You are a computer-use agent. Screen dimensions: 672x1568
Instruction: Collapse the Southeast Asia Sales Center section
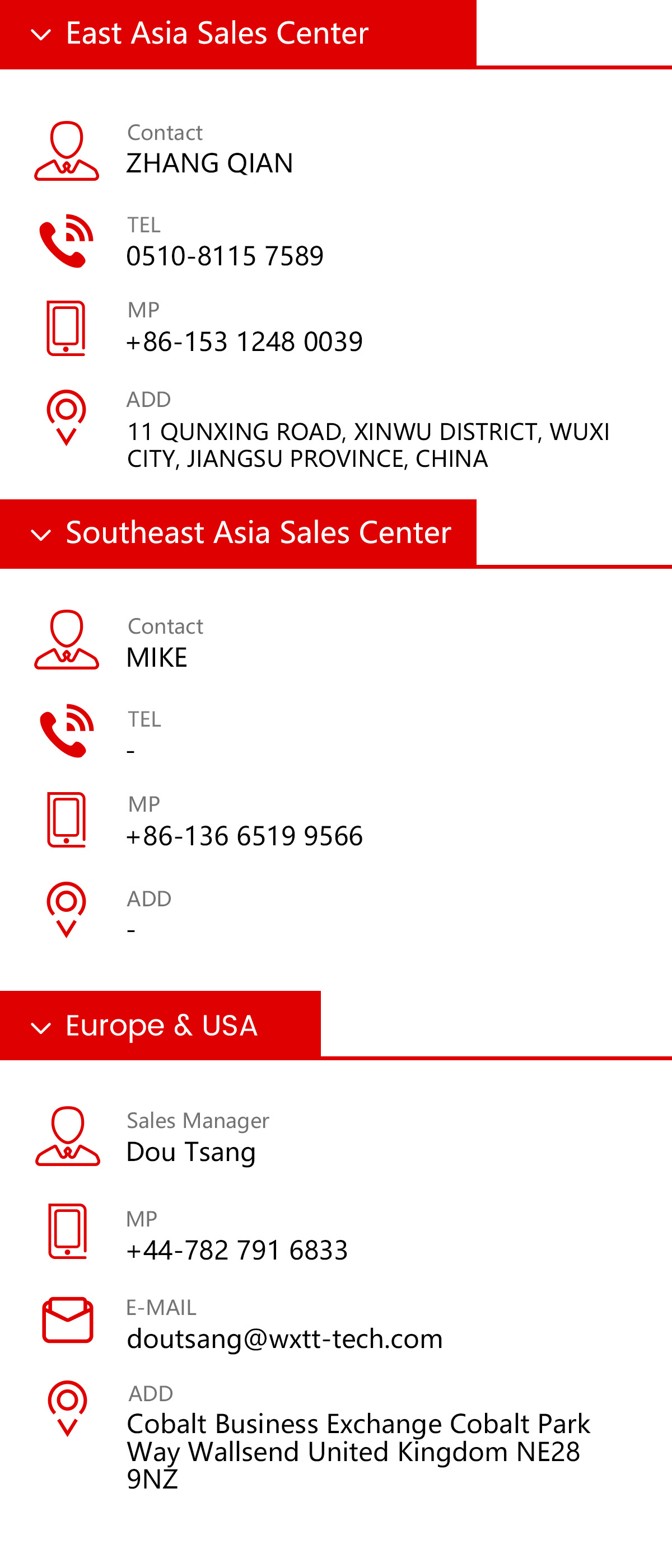tap(41, 535)
